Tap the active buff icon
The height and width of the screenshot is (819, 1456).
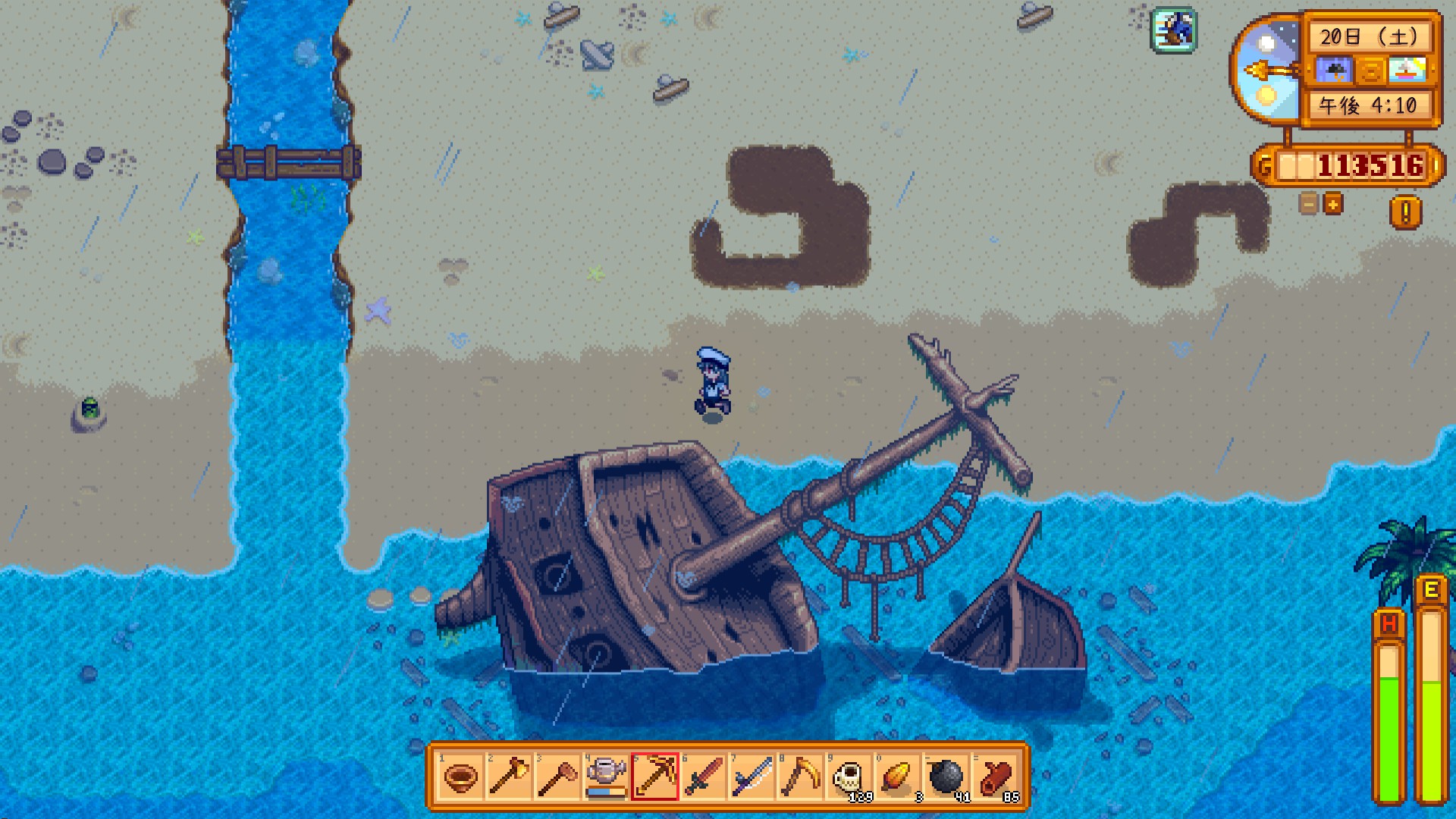pyautogui.click(x=1173, y=30)
